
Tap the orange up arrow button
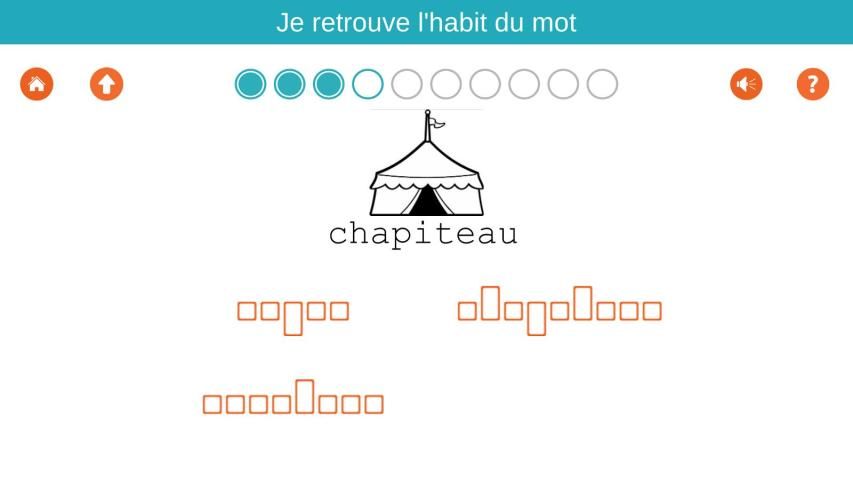pos(106,84)
